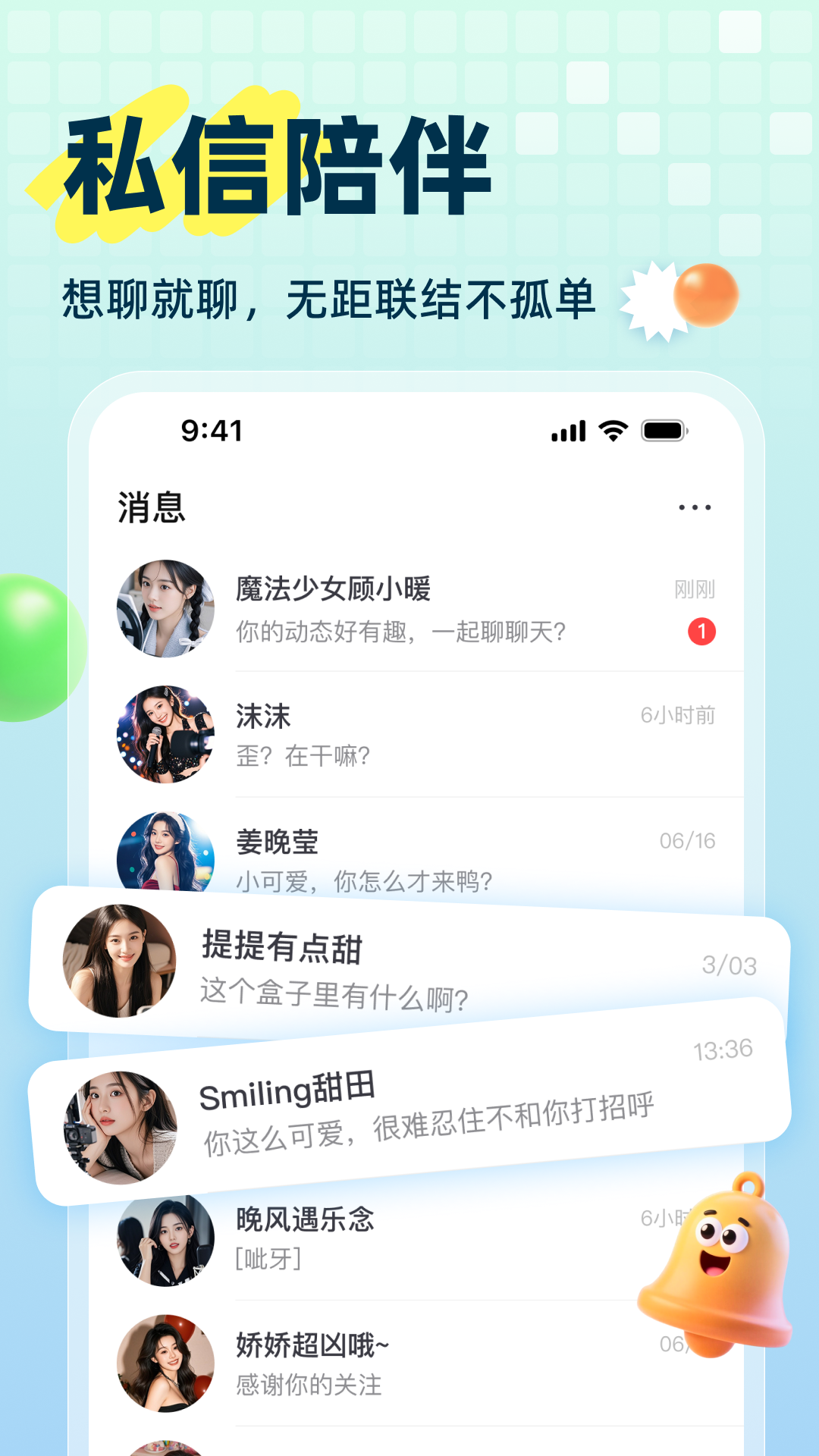This screenshot has width=819, height=1456.
Task: Open 魔法少女顾小暖's profile avatar
Action: [166, 607]
